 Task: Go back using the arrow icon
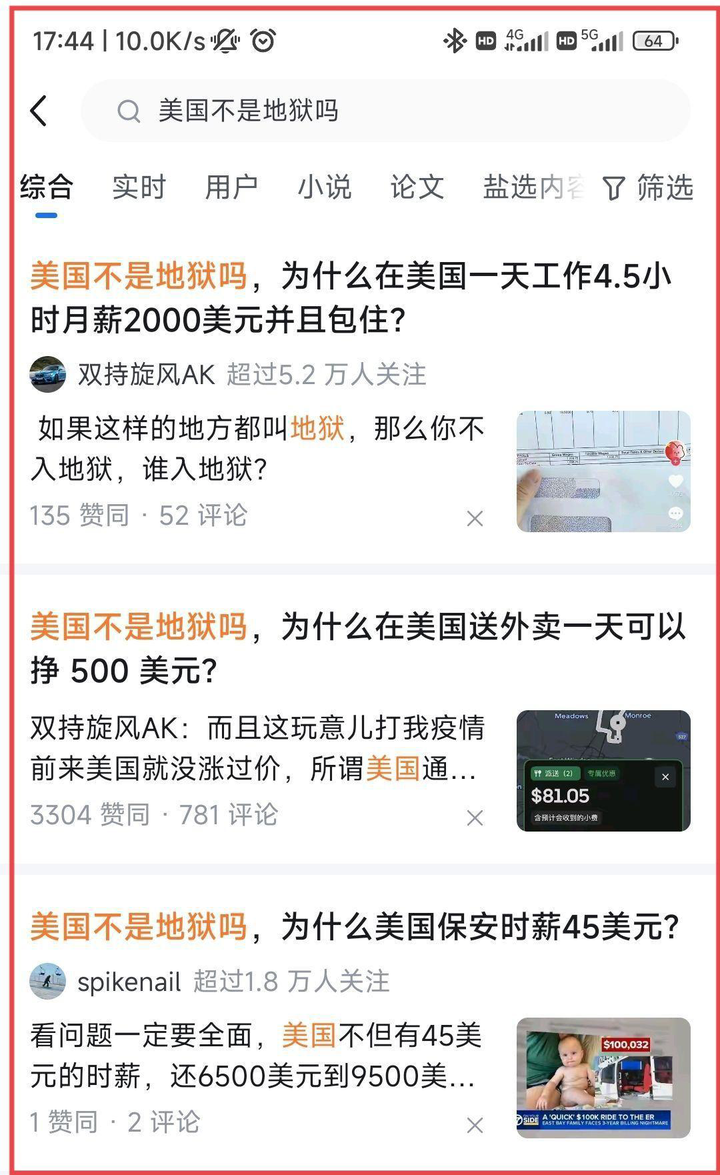[39, 110]
